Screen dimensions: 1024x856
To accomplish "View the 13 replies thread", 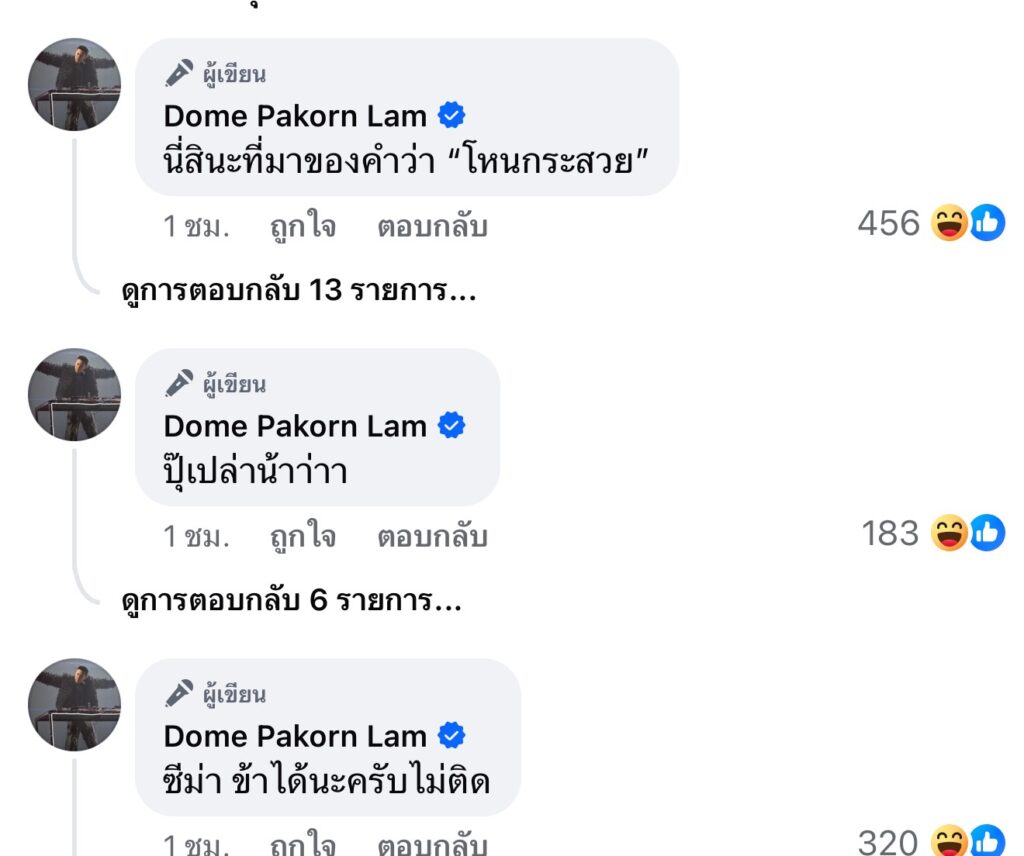I will [x=297, y=291].
